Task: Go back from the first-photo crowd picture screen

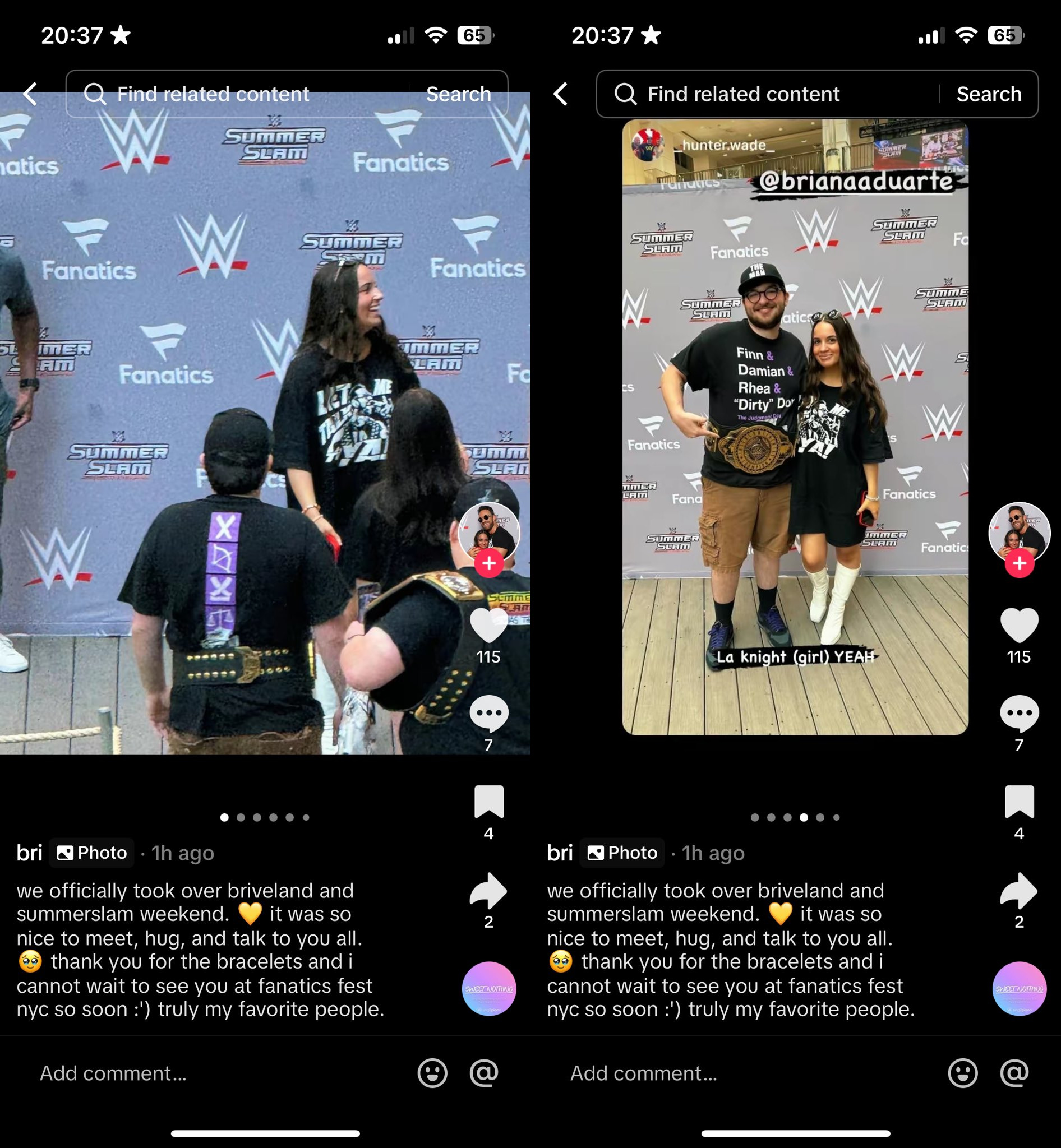Action: tap(30, 94)
